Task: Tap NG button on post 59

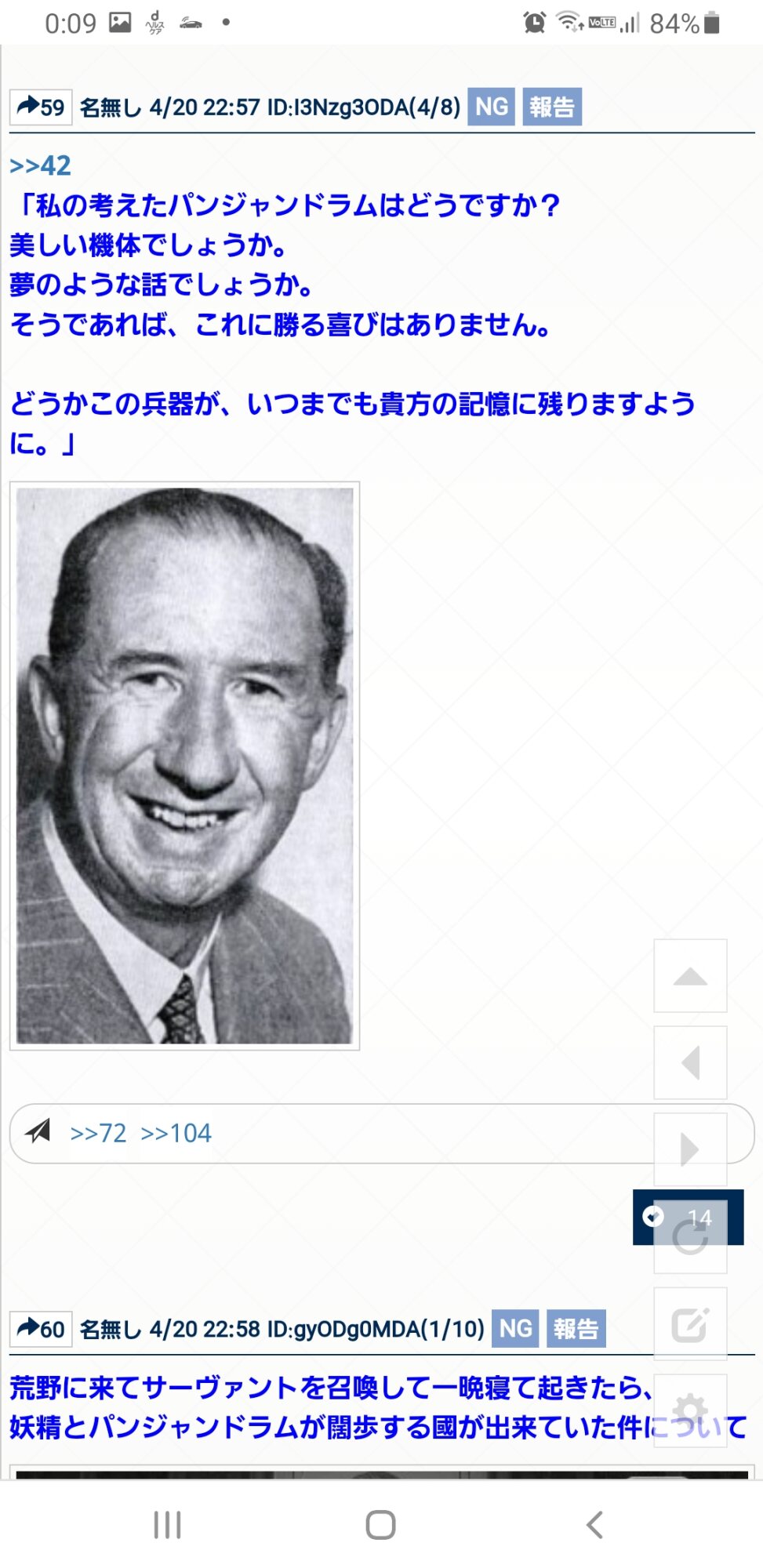Action: [491, 107]
